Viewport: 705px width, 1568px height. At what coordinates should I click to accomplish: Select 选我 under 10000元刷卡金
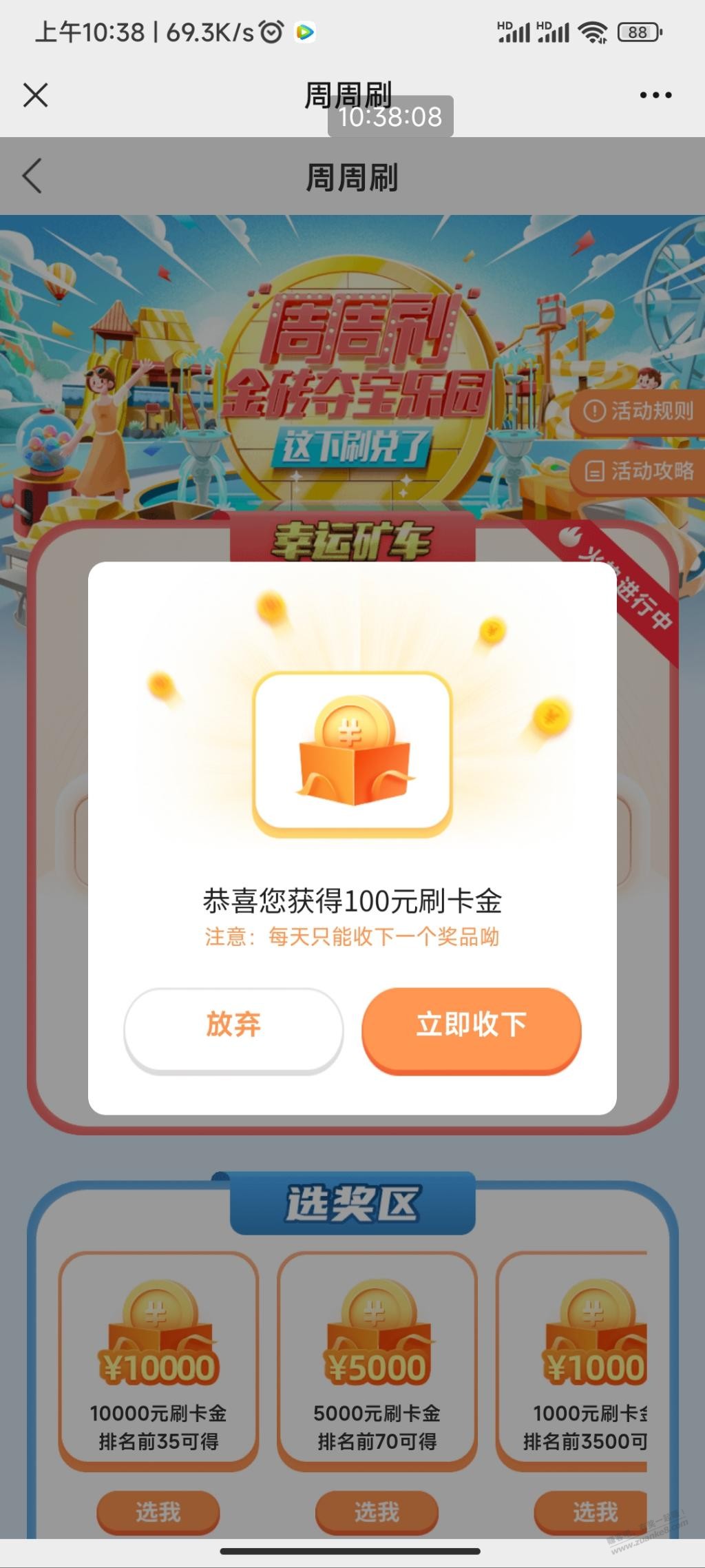pyautogui.click(x=158, y=1512)
